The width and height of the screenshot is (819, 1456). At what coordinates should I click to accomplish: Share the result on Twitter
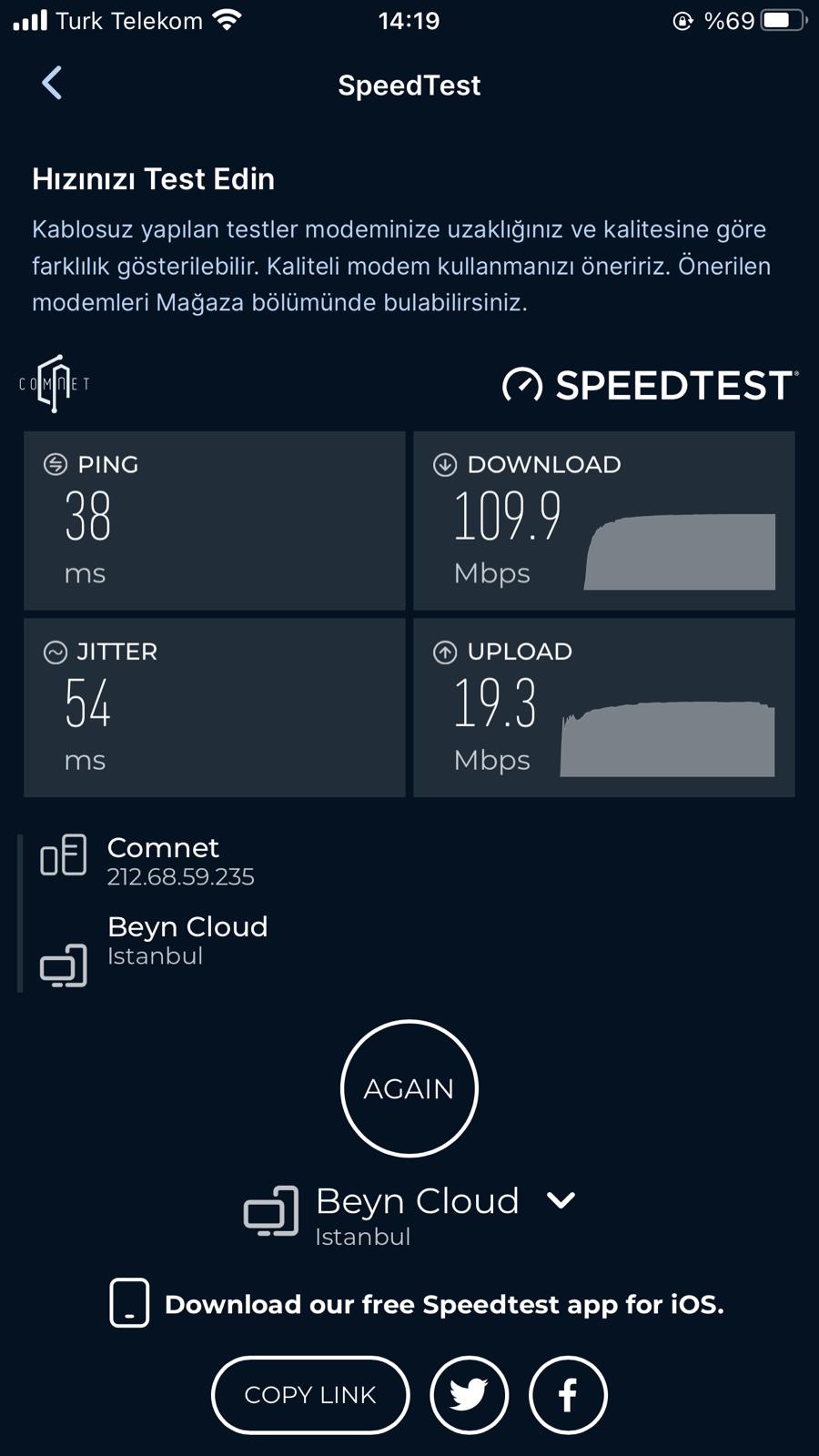(469, 1395)
